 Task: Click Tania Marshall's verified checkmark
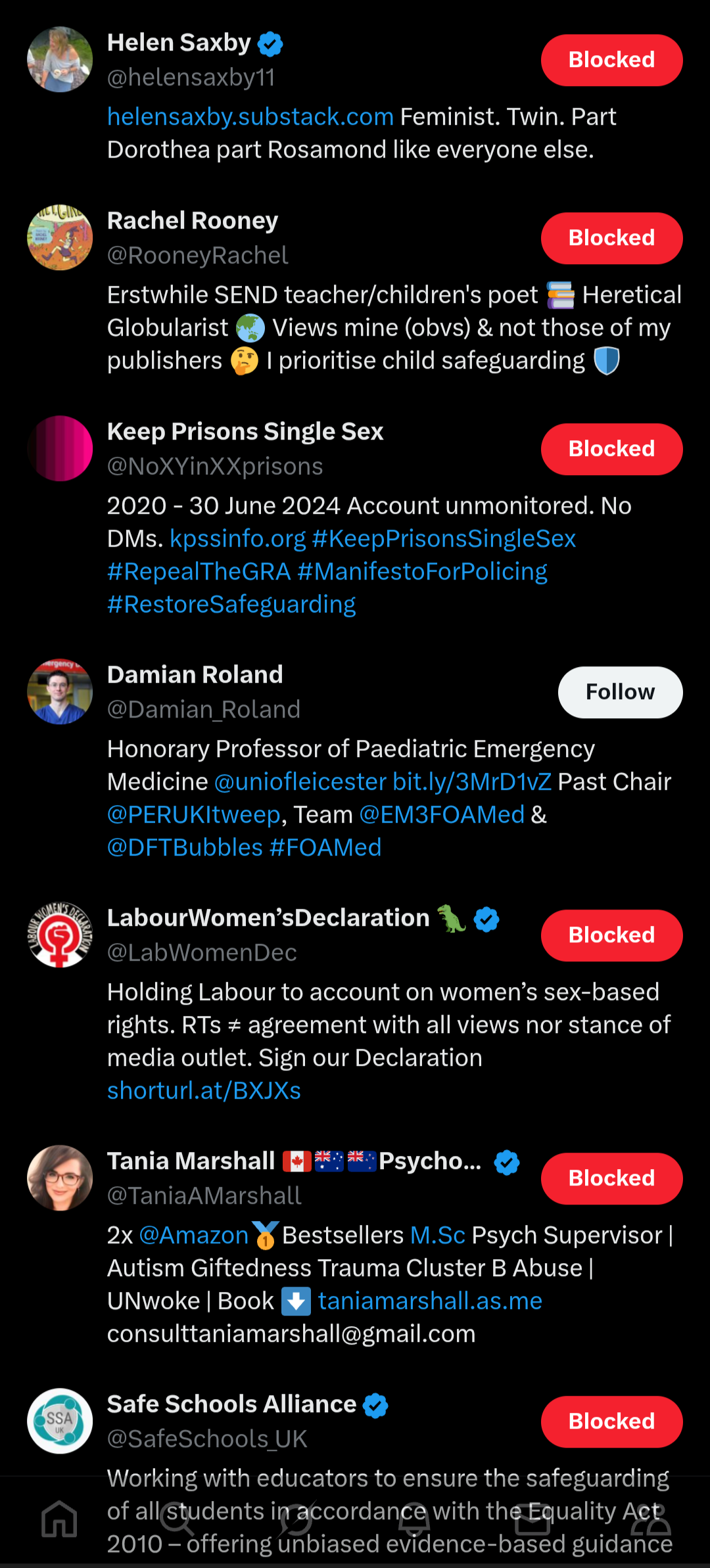click(506, 1161)
